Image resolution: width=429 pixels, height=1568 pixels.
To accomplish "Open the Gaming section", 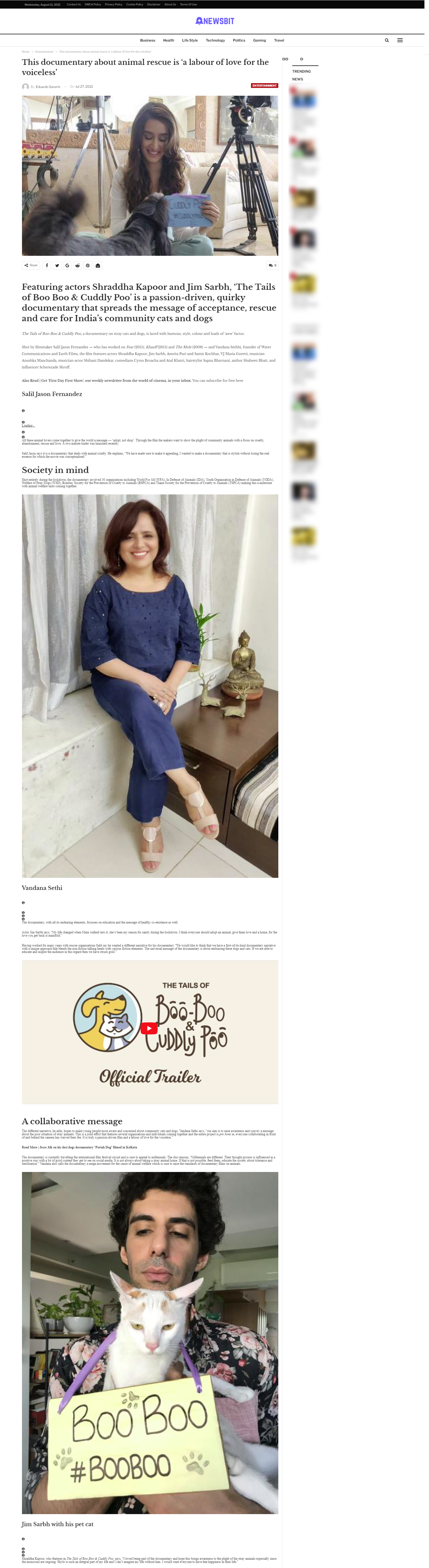I will tap(260, 40).
